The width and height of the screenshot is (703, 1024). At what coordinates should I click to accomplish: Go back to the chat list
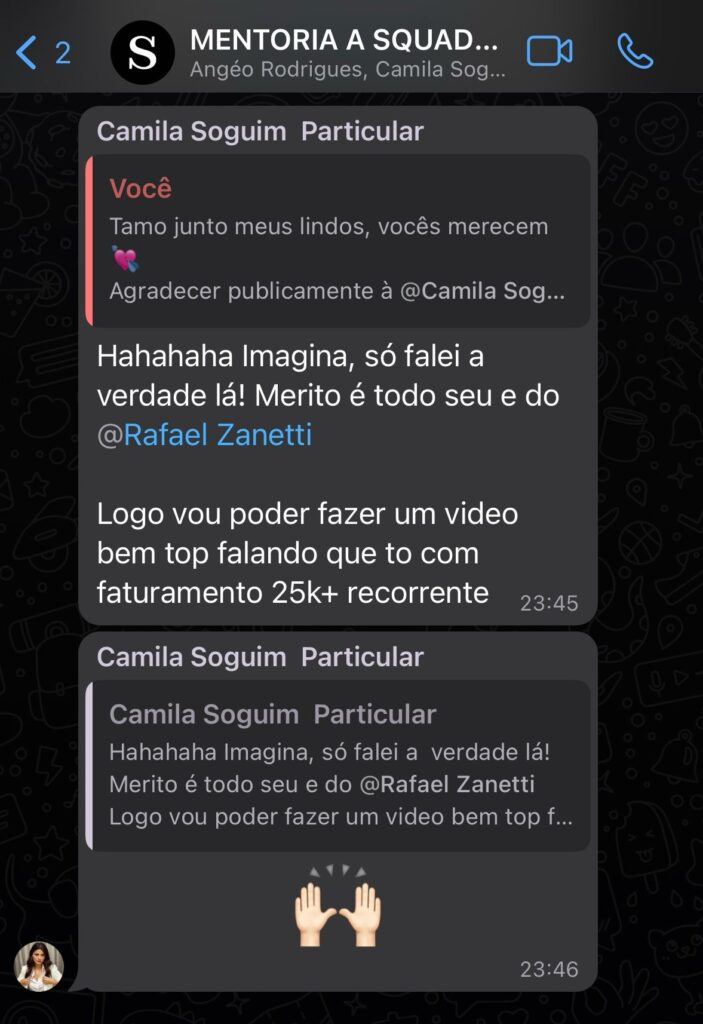coord(40,52)
